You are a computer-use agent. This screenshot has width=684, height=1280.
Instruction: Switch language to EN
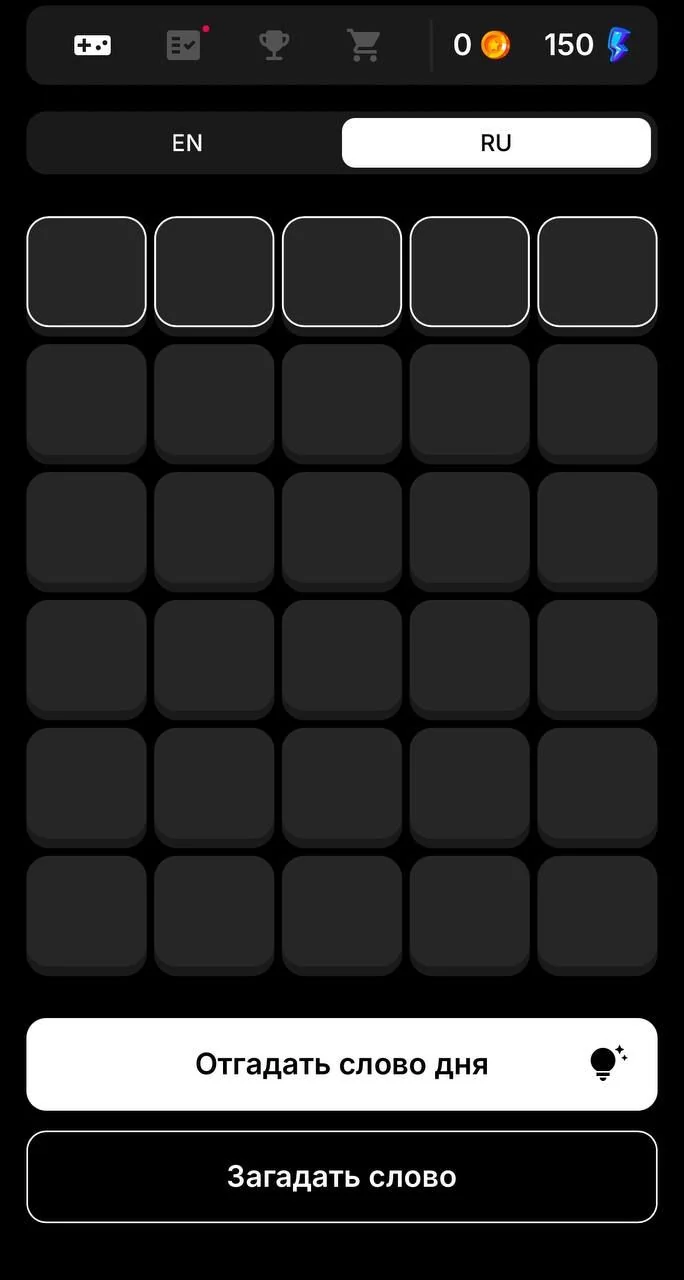[187, 143]
